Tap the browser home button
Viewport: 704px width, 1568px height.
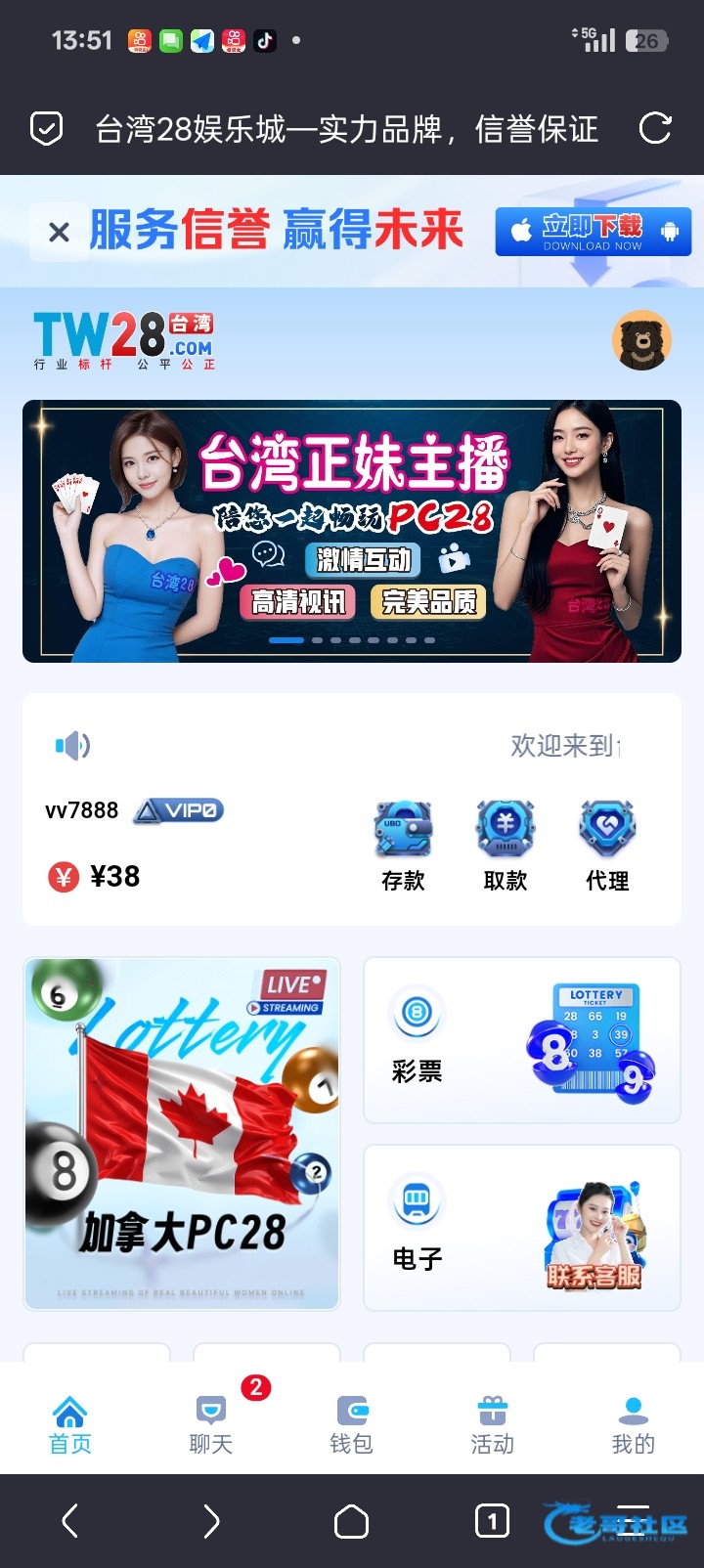pos(351,1521)
